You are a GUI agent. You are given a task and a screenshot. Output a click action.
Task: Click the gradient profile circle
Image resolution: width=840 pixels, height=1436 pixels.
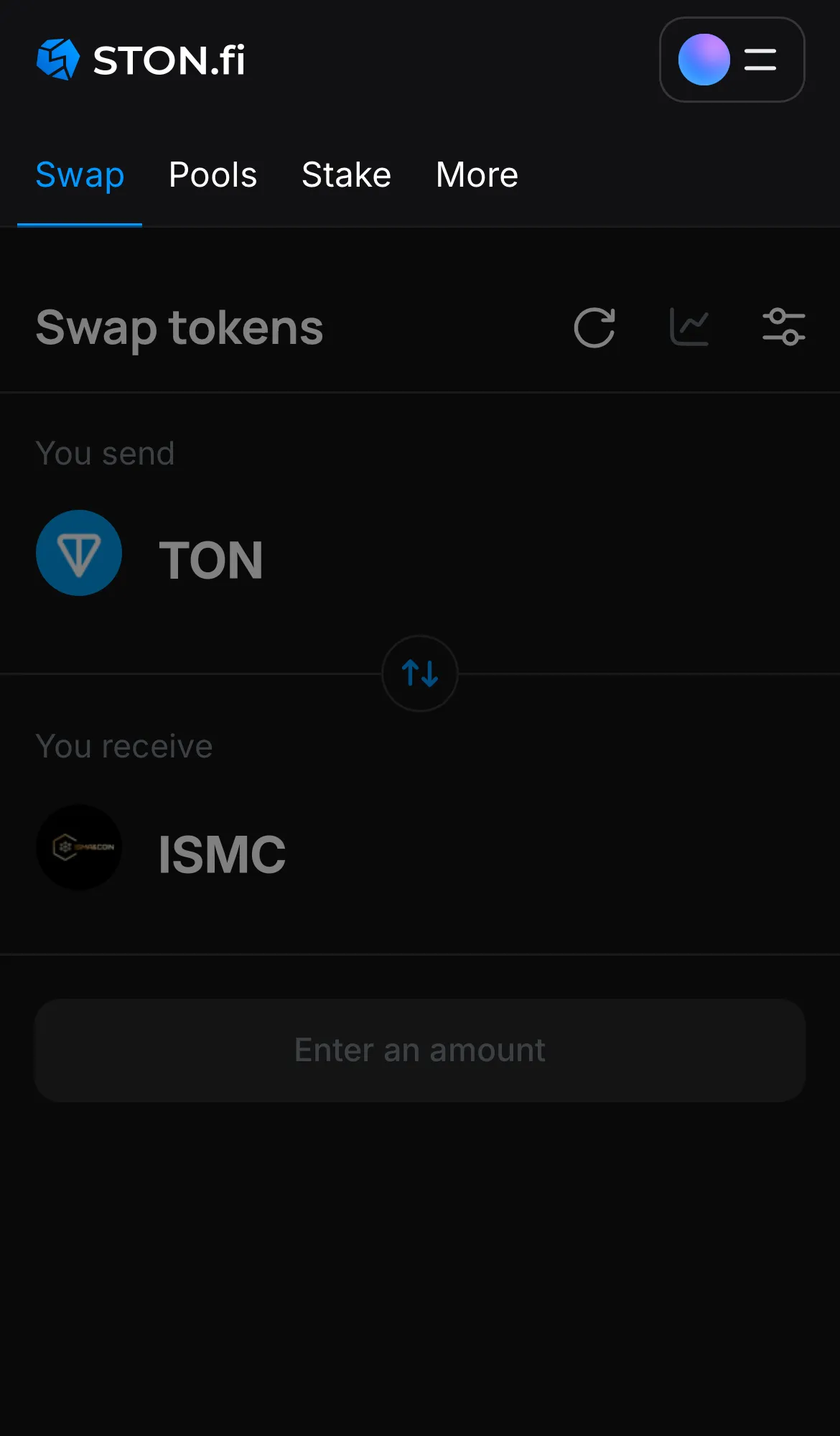(702, 60)
